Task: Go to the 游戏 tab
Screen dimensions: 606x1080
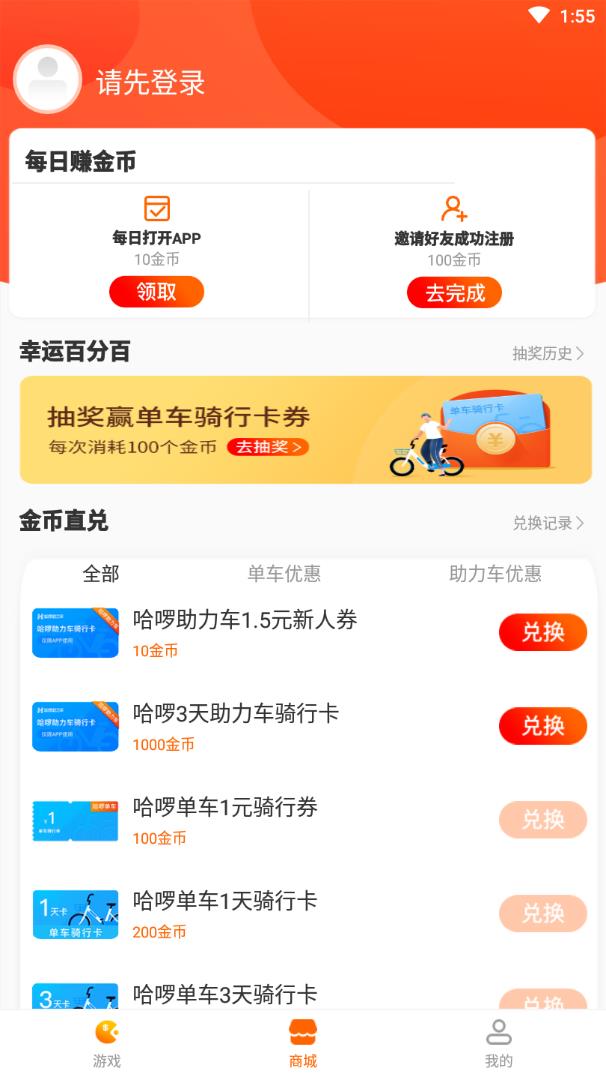Action: point(106,1043)
